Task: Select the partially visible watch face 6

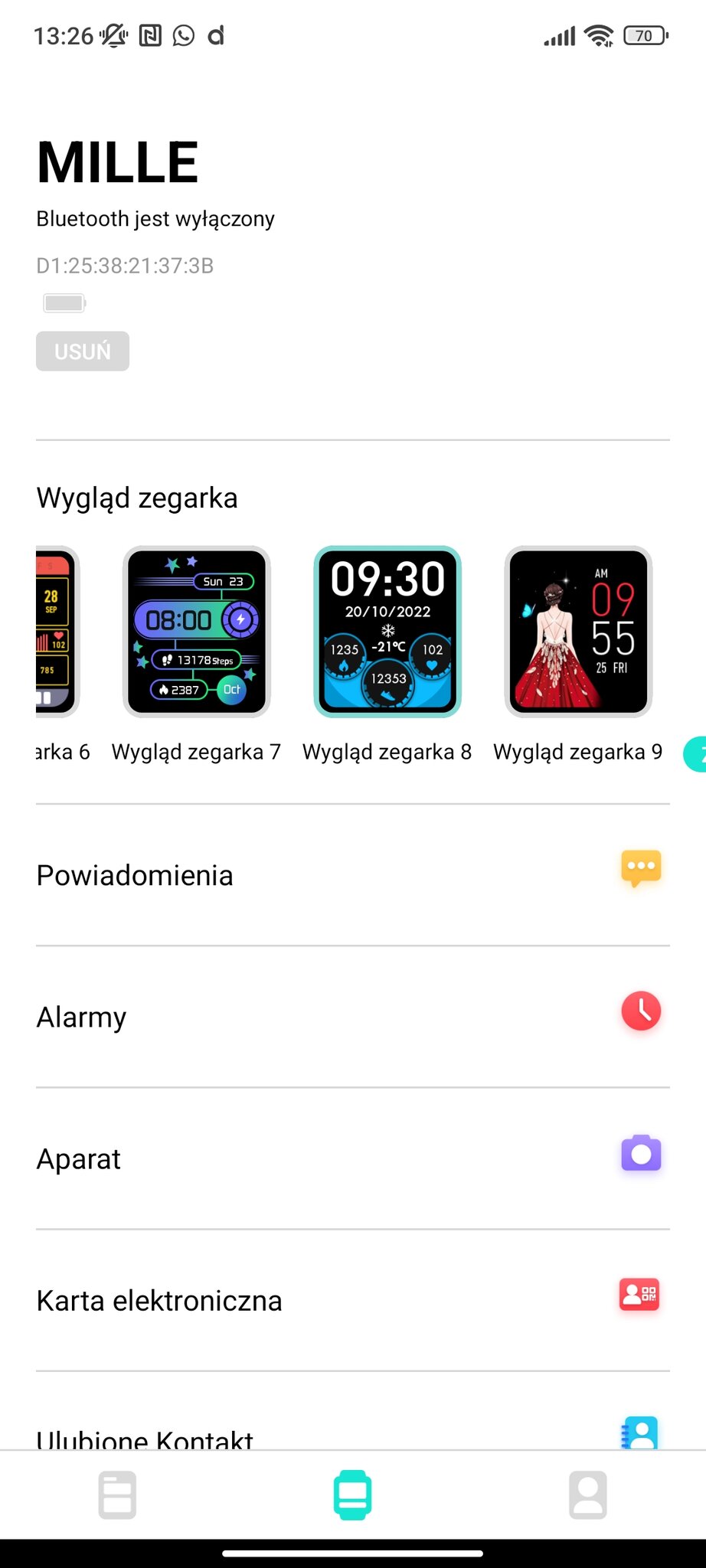Action: (x=57, y=632)
